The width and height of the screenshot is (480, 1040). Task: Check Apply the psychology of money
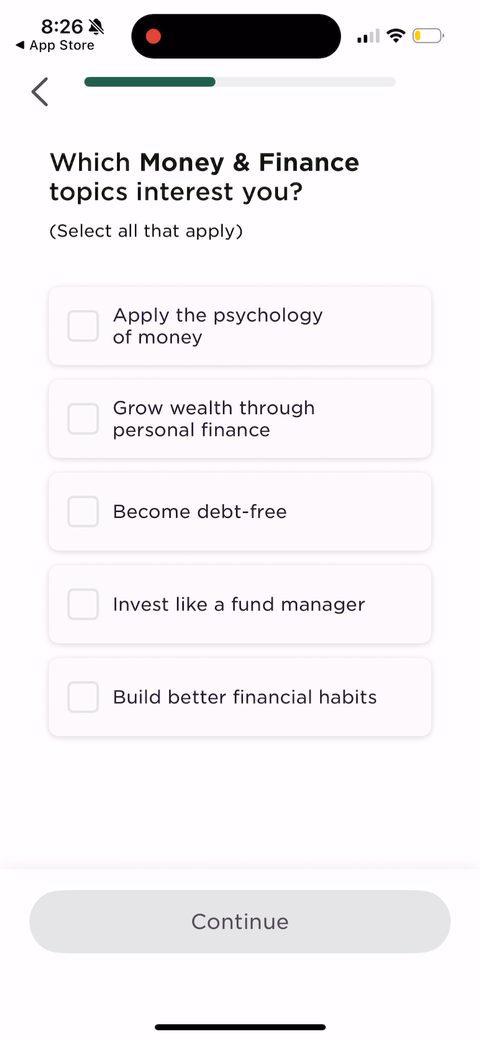[x=240, y=326]
